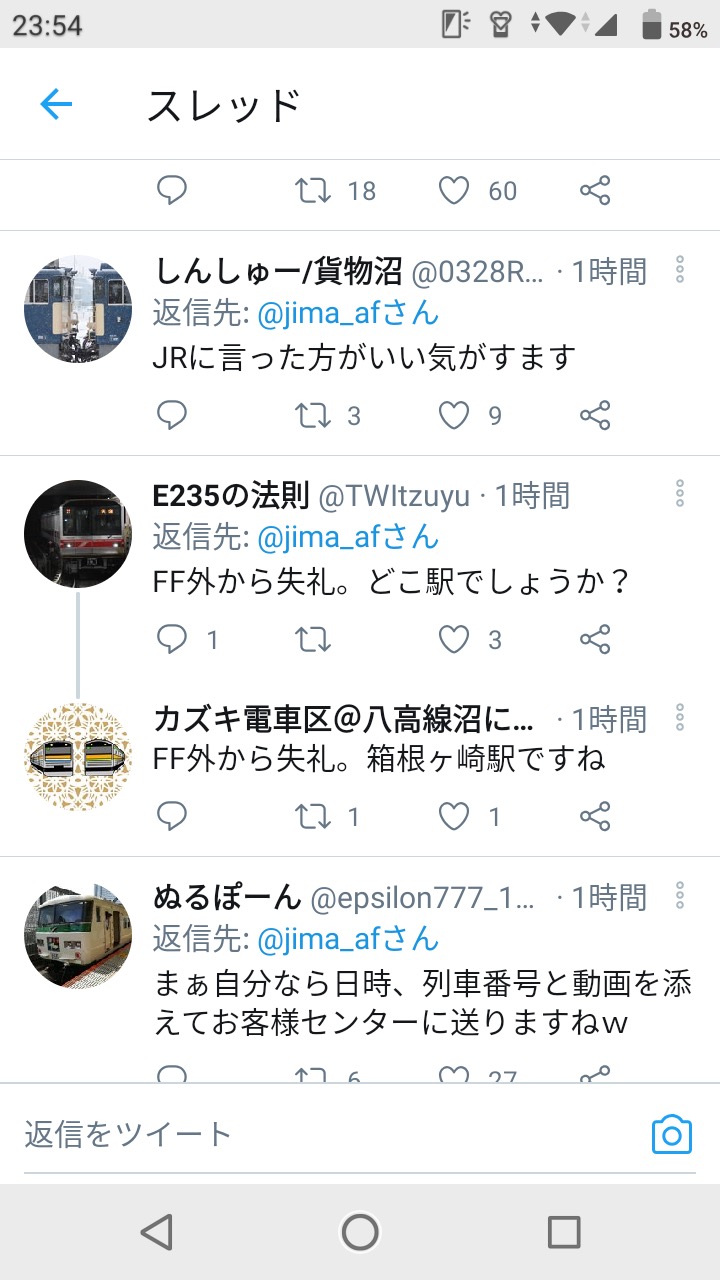This screenshot has height=1280, width=720.
Task: Go back using the blue arrow
Action: (56, 104)
